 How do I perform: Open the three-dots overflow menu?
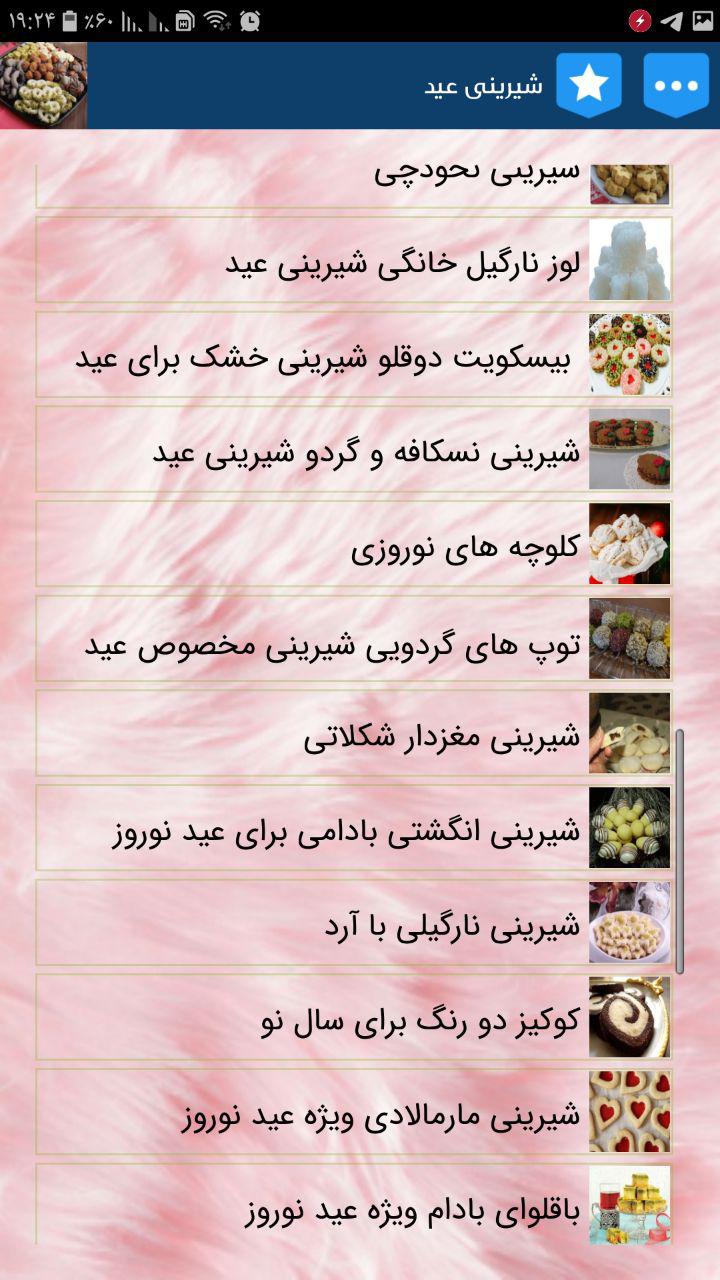(676, 86)
